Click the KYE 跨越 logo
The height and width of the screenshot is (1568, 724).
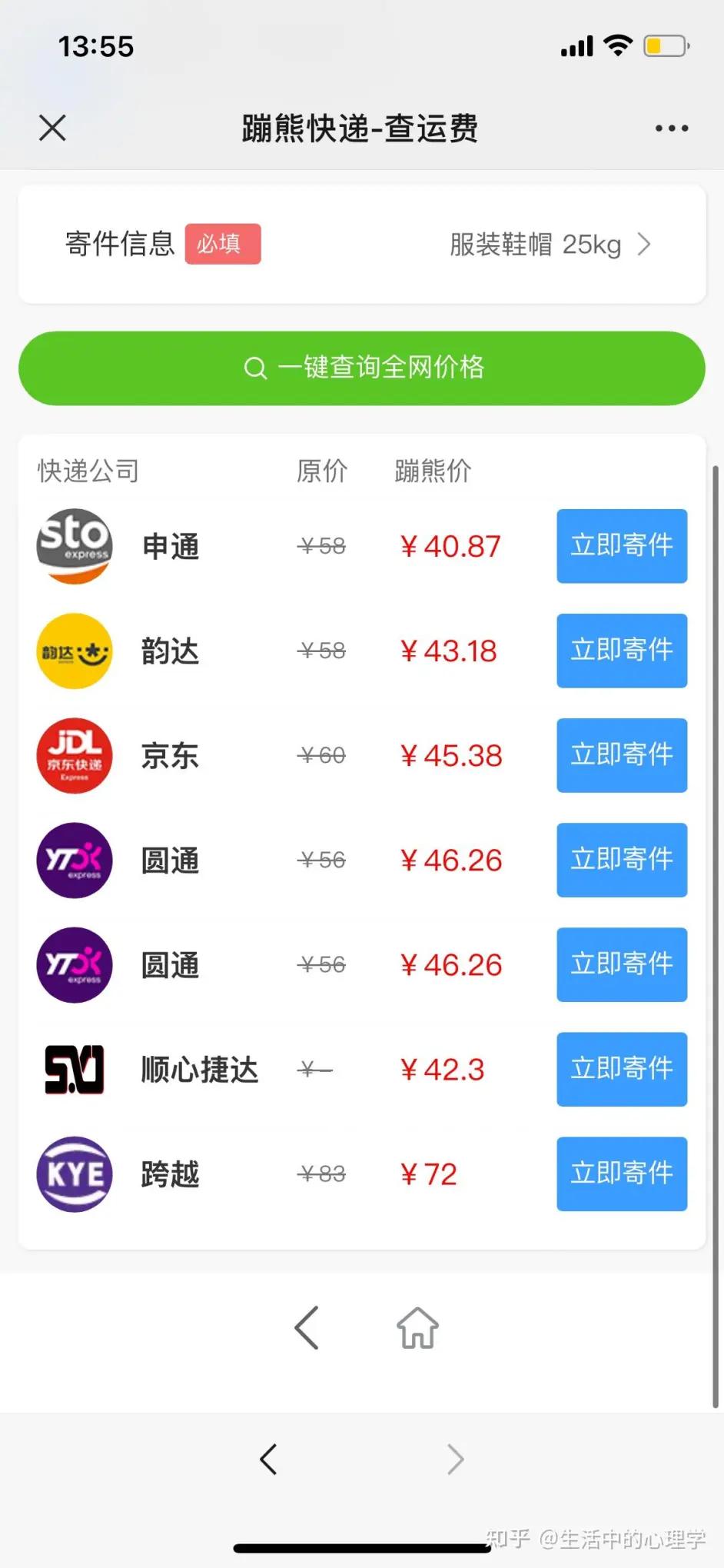pyautogui.click(x=74, y=1174)
